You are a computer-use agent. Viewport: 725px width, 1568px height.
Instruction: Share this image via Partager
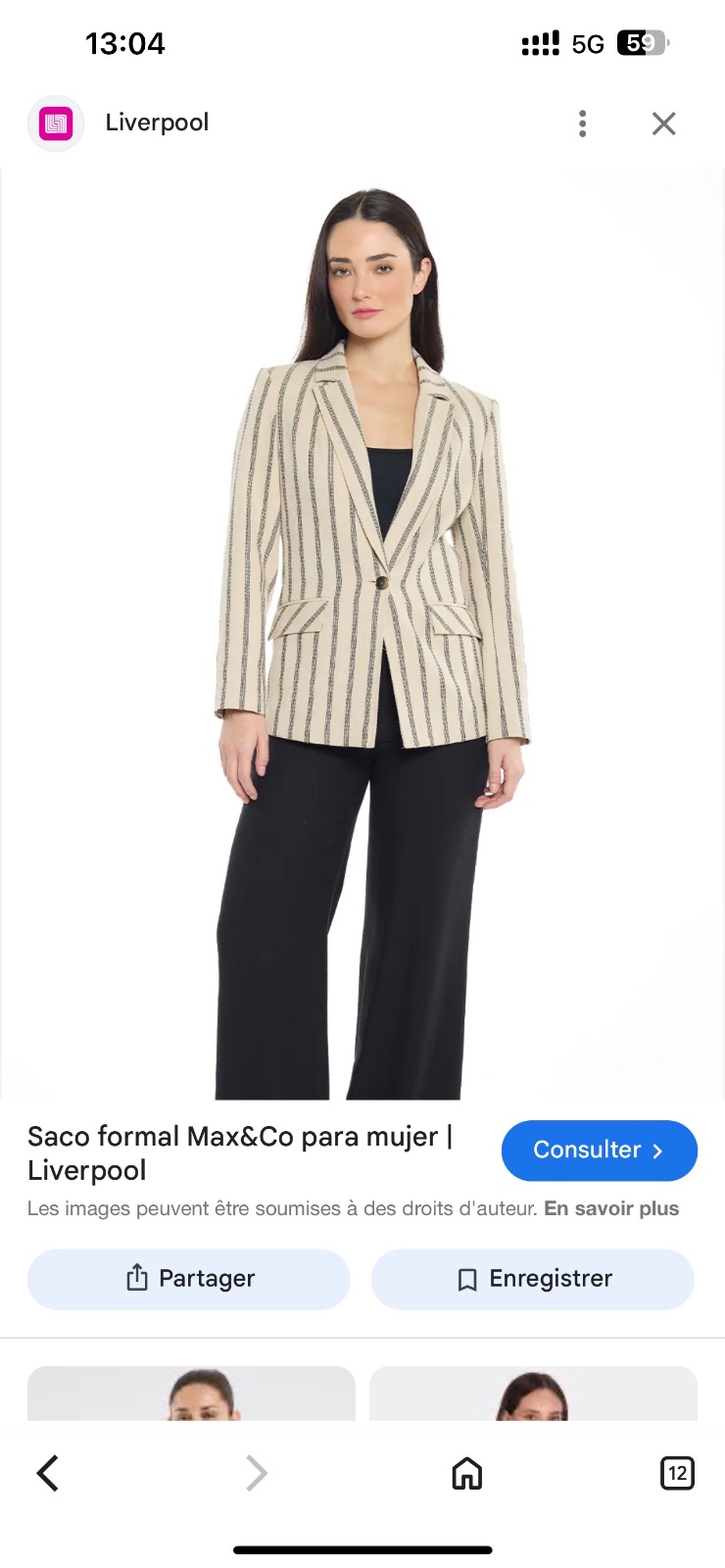[x=189, y=1279]
